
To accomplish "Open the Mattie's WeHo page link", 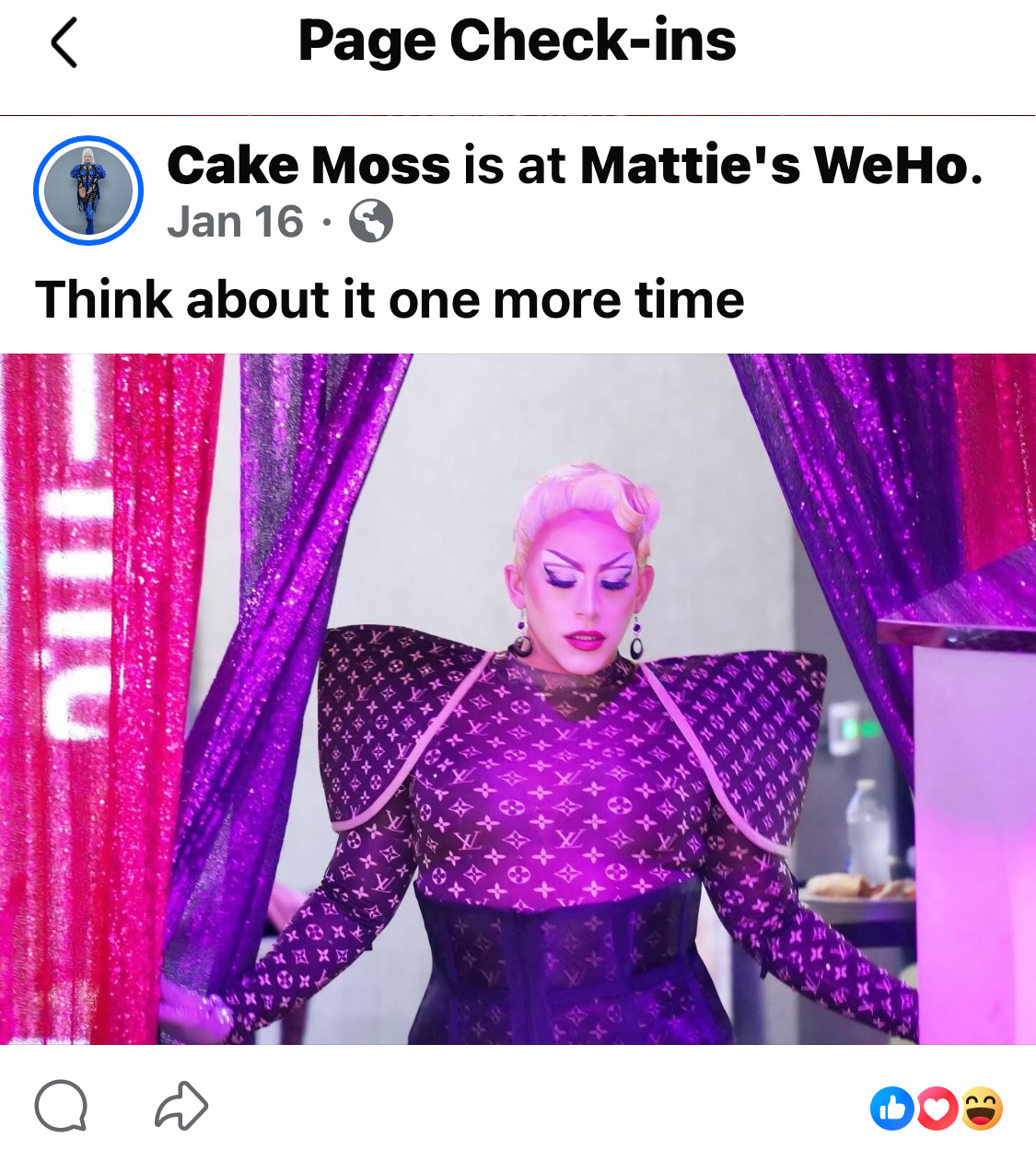I will tap(781, 166).
